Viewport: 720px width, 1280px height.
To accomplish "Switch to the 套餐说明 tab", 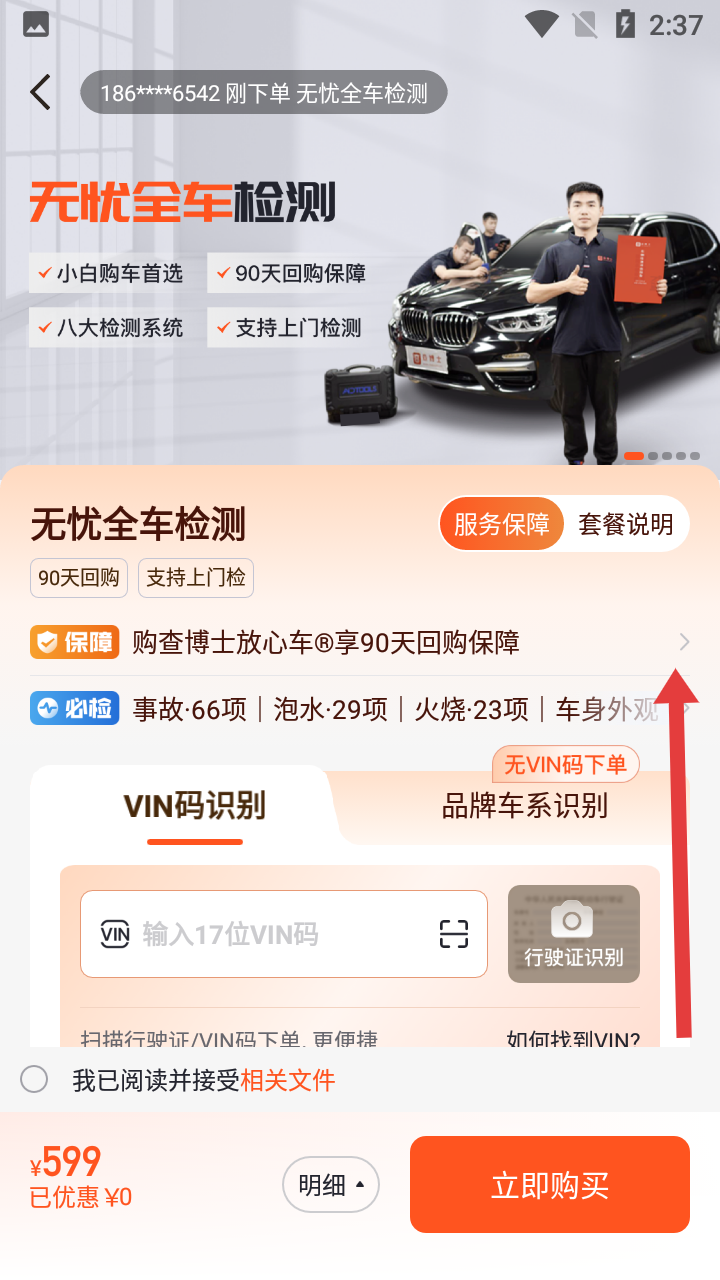I will point(626,524).
